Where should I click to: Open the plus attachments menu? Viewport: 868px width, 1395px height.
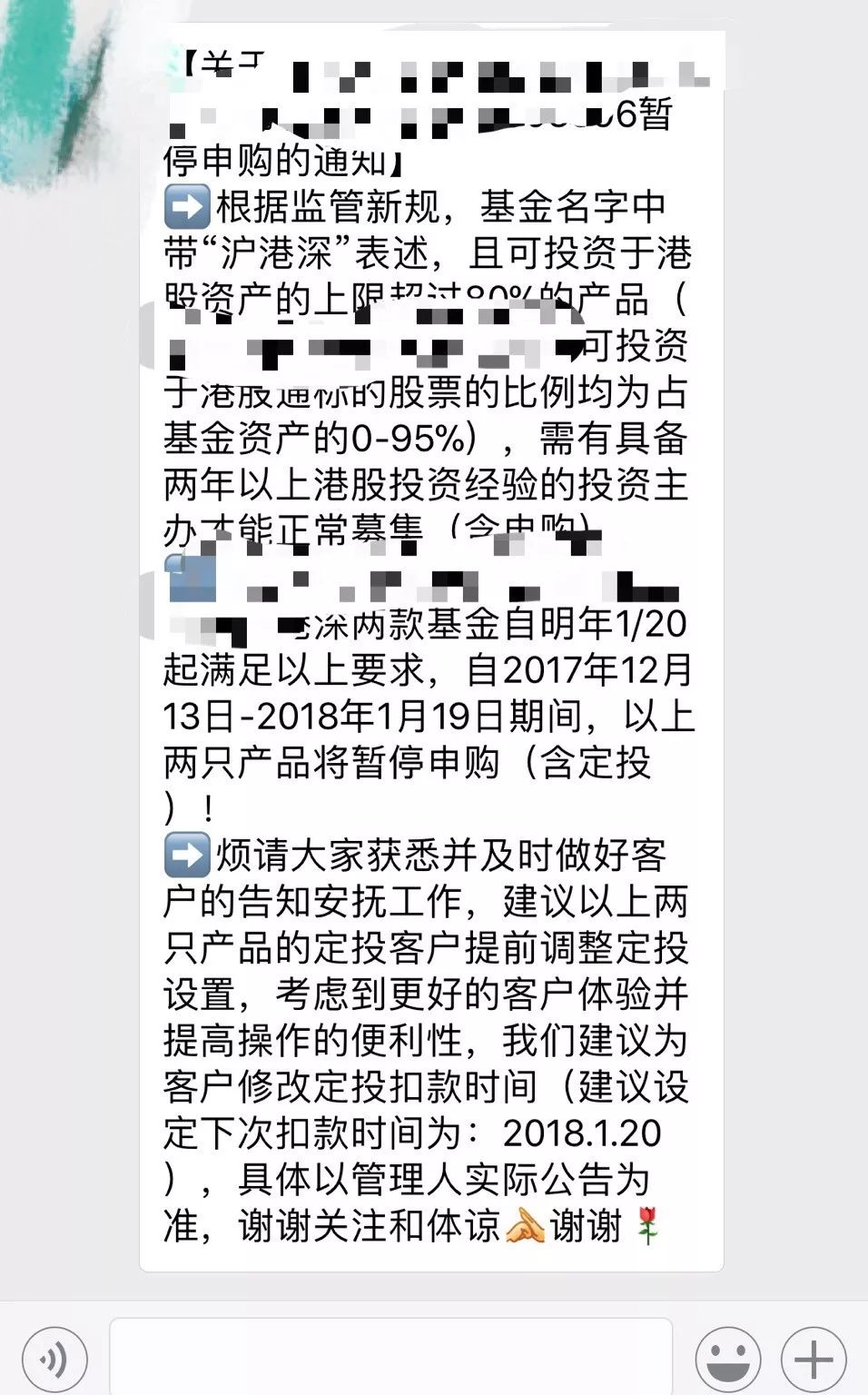(814, 1360)
